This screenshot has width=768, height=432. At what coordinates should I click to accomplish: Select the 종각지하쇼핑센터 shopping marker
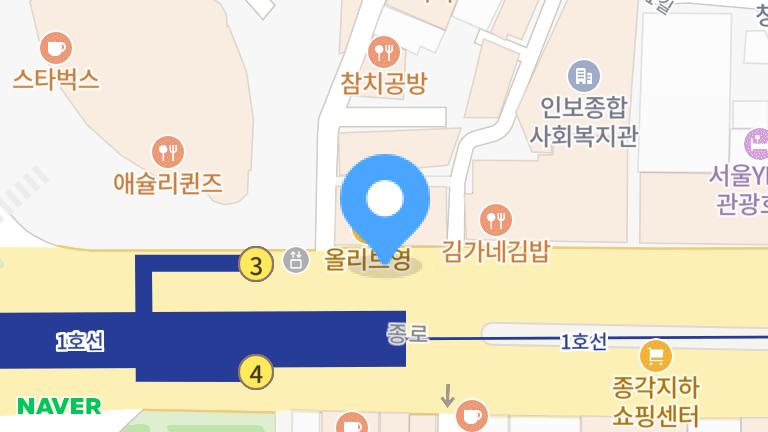(656, 355)
